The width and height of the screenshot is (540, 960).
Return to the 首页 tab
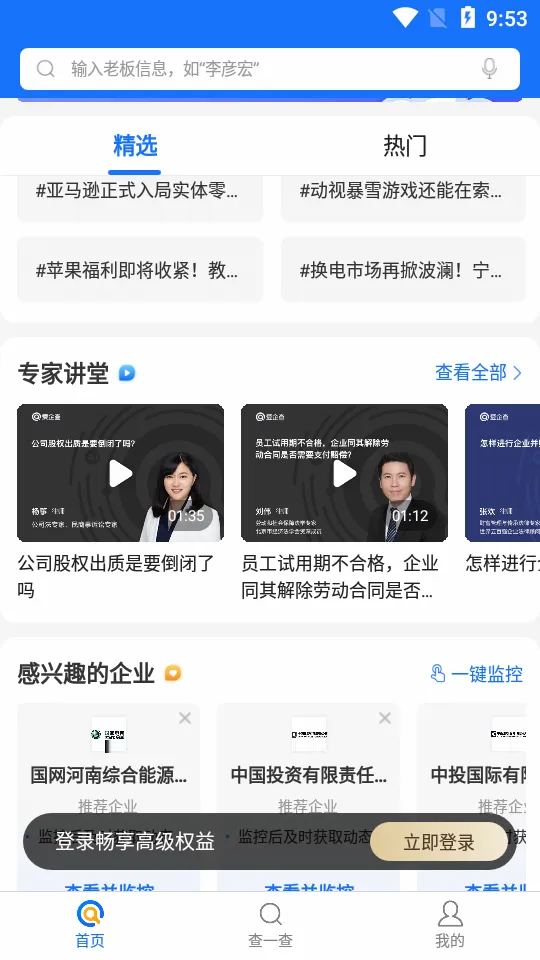tap(90, 926)
